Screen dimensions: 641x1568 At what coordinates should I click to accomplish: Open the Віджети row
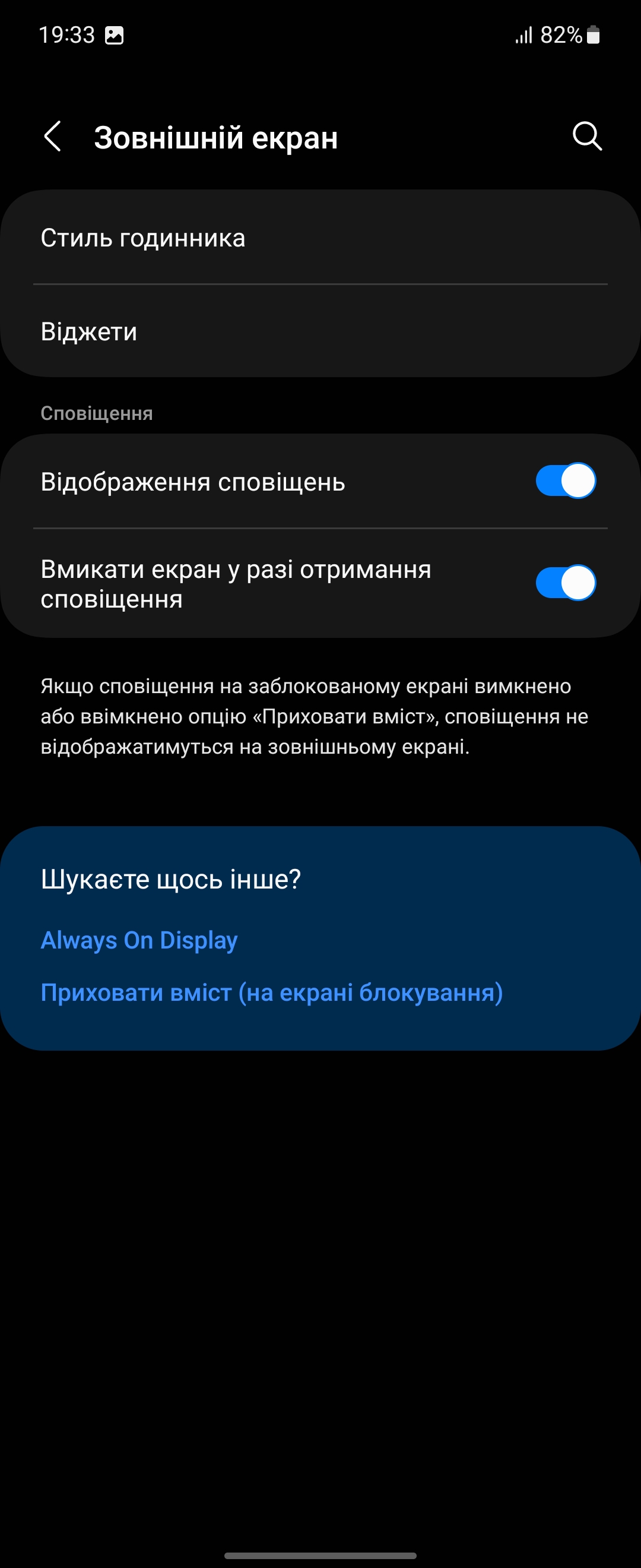click(x=320, y=332)
